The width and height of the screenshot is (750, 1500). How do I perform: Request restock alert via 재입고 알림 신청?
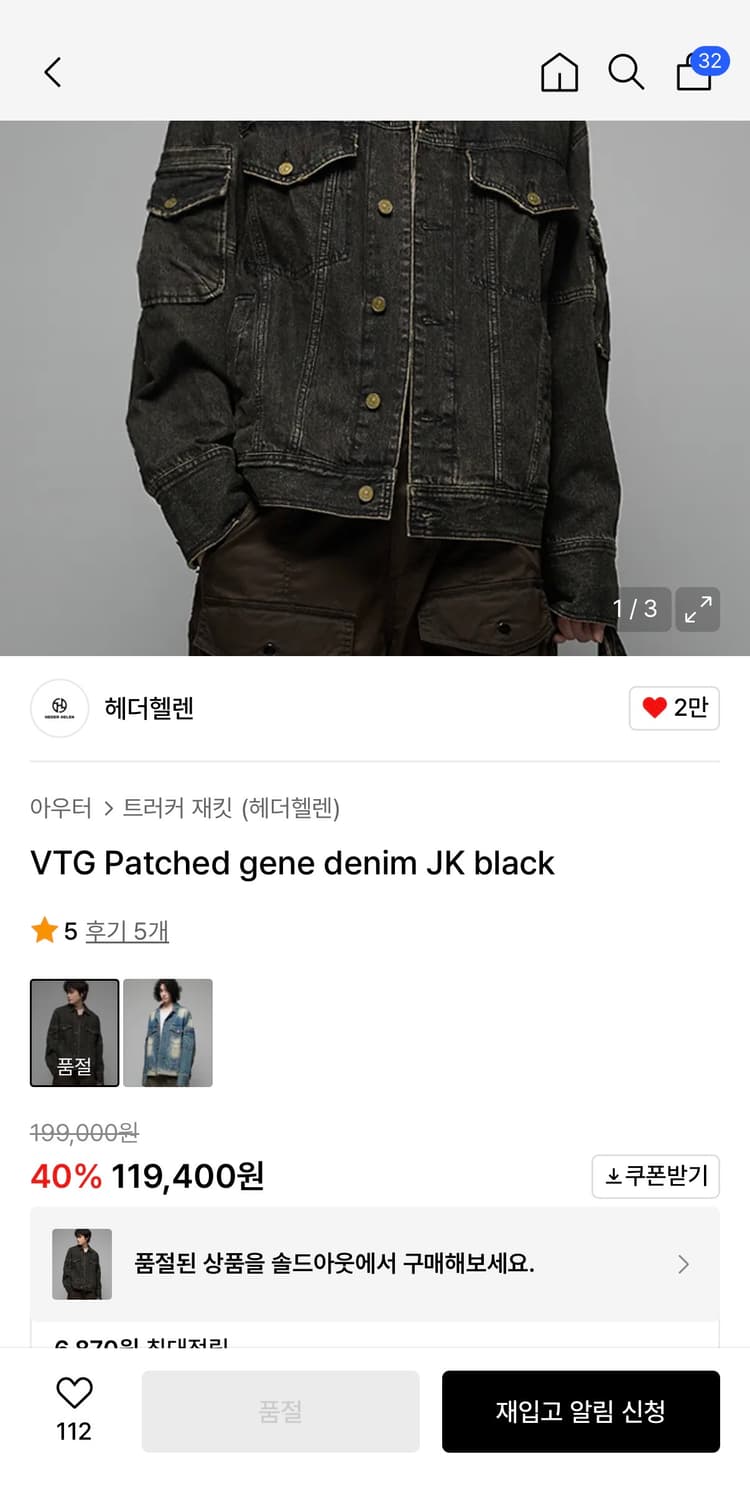[581, 1412]
